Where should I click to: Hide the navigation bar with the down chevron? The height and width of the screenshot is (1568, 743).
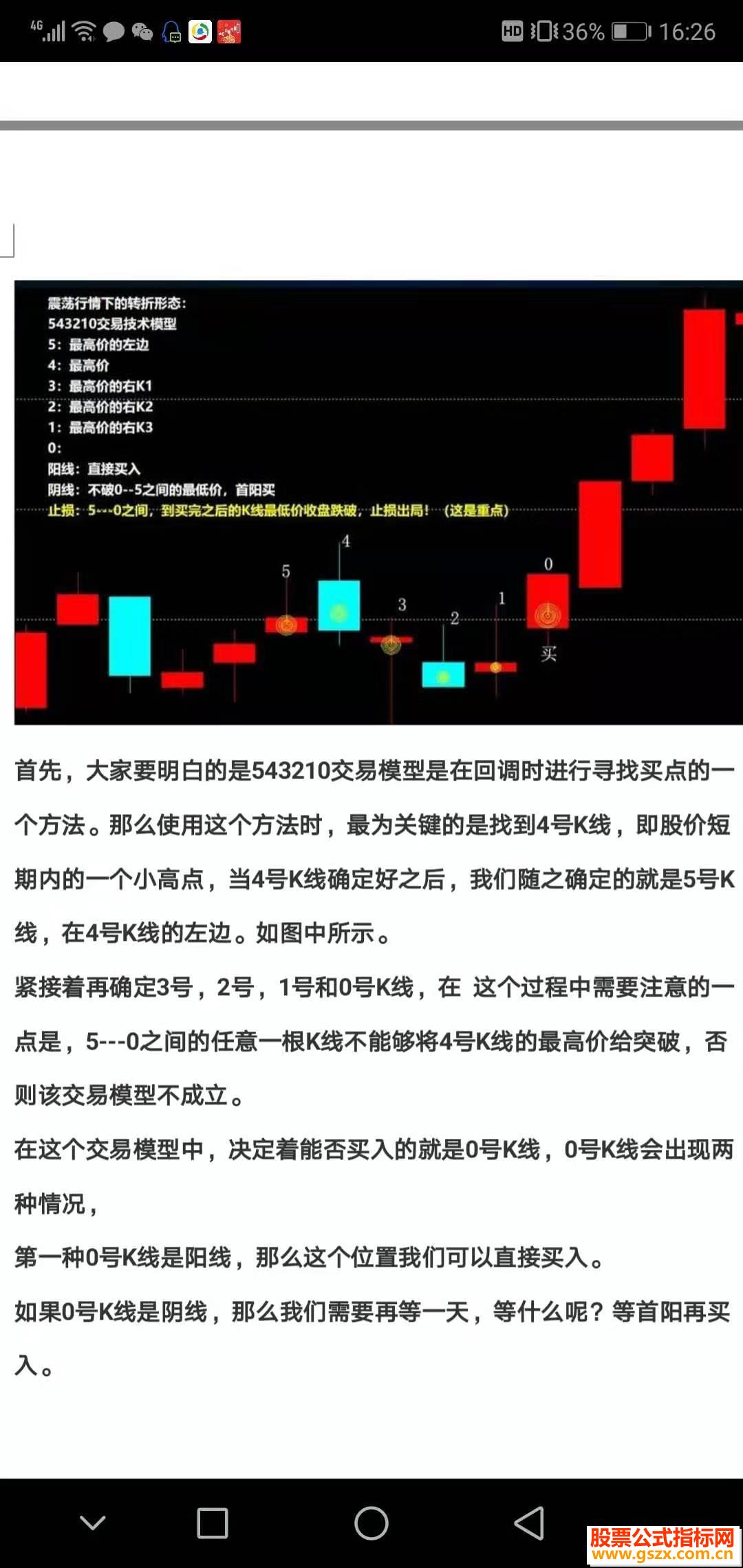click(93, 1523)
